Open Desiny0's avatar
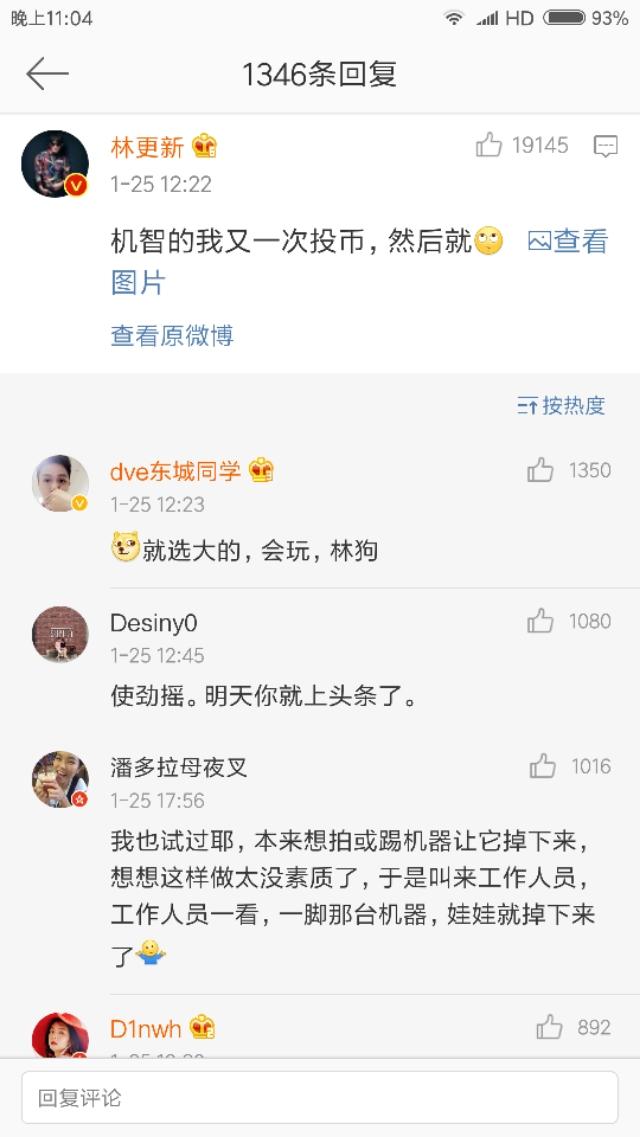The width and height of the screenshot is (640, 1137). (x=60, y=634)
